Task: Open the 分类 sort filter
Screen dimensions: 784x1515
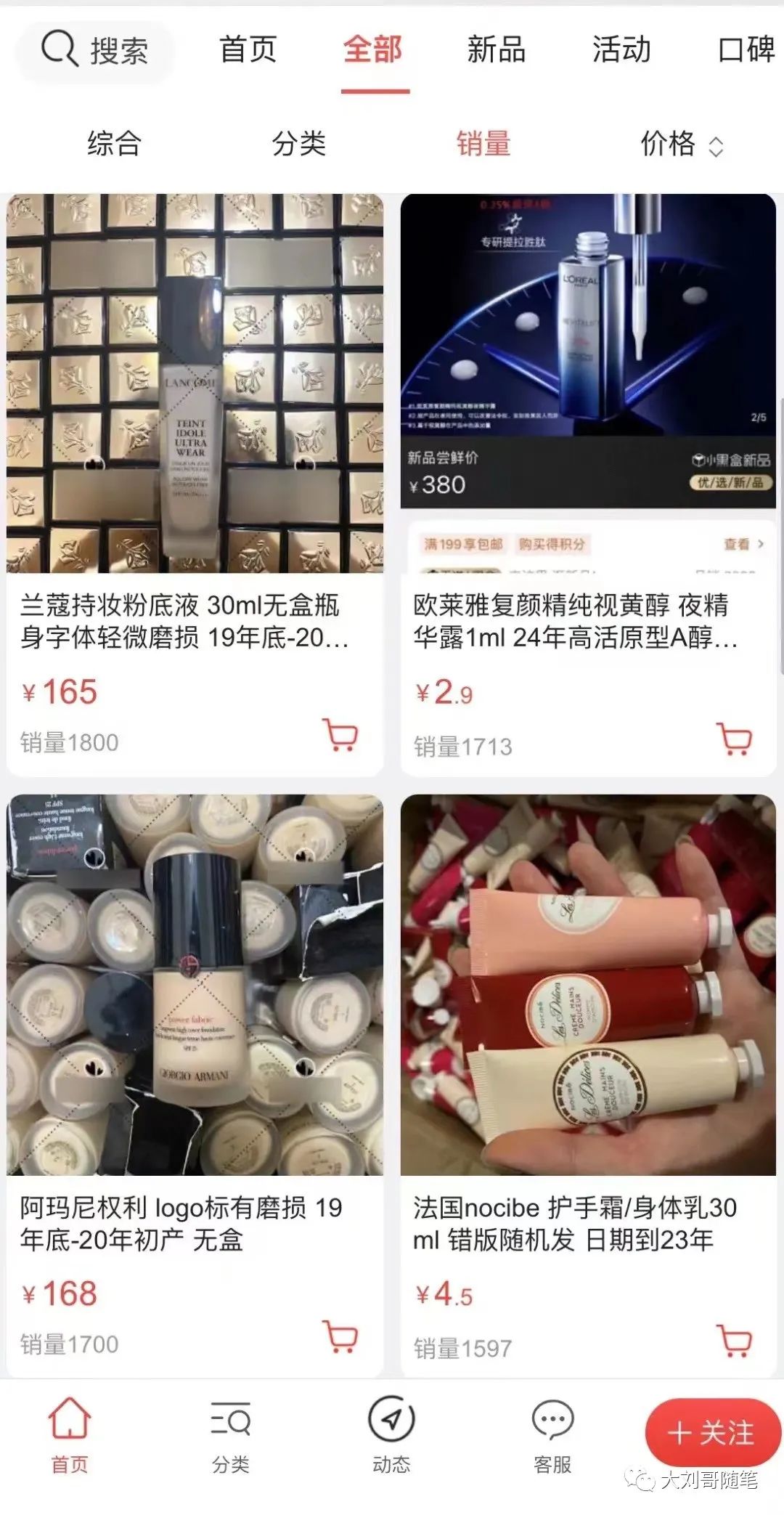Action: point(298,144)
